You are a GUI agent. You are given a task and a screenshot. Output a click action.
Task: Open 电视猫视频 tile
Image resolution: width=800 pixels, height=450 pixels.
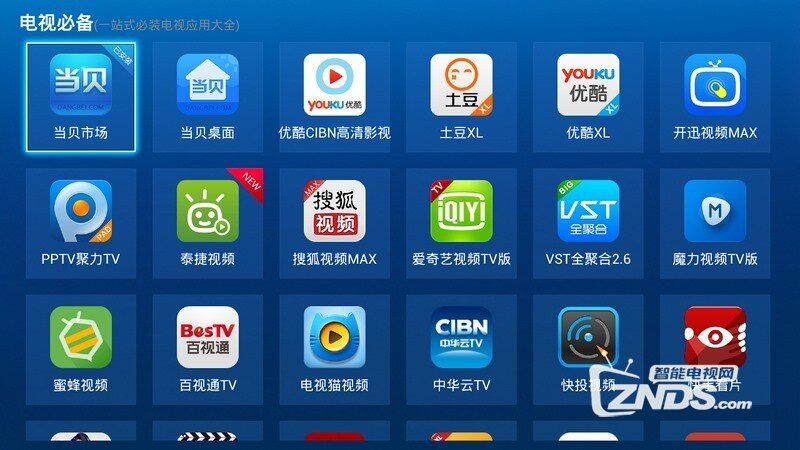click(334, 349)
